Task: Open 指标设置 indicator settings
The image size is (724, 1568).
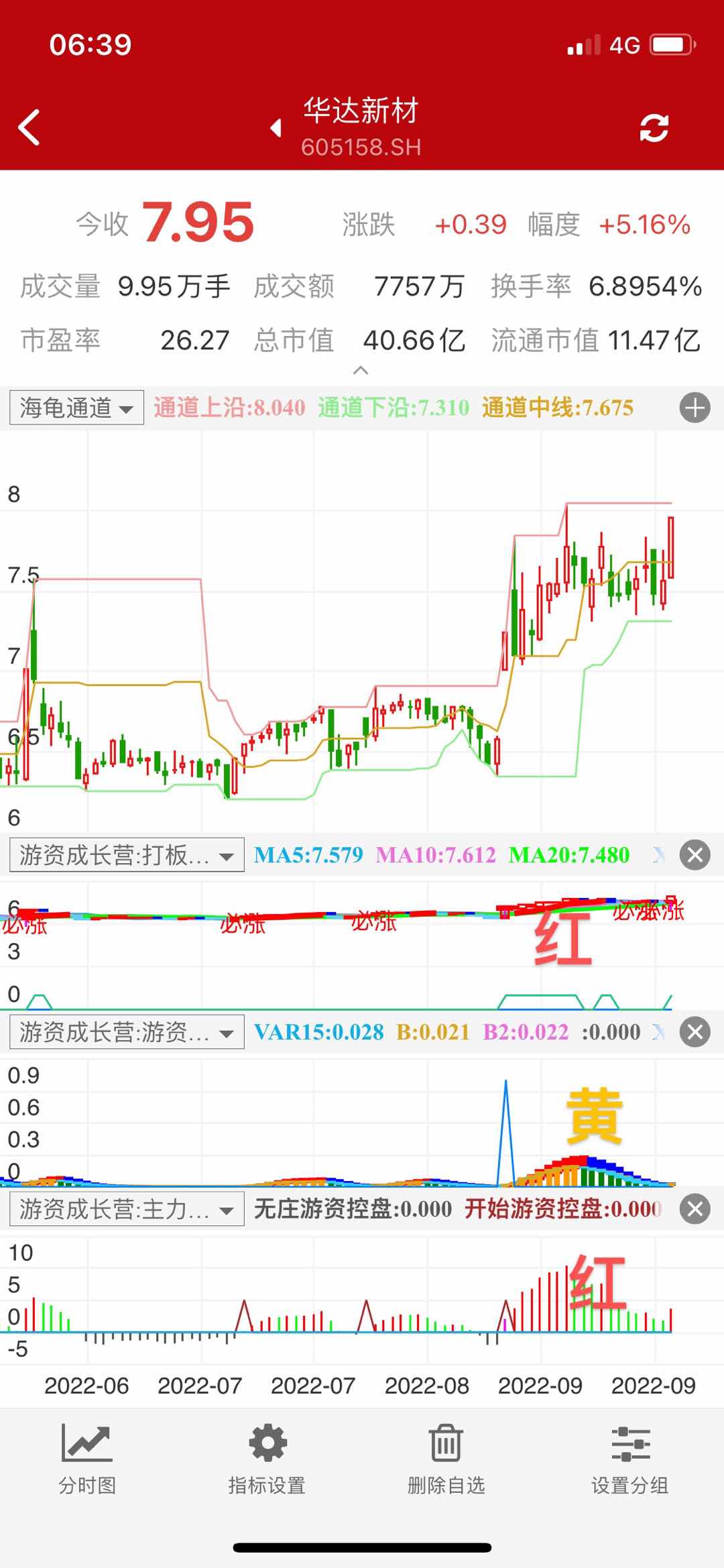Action: click(x=267, y=1460)
